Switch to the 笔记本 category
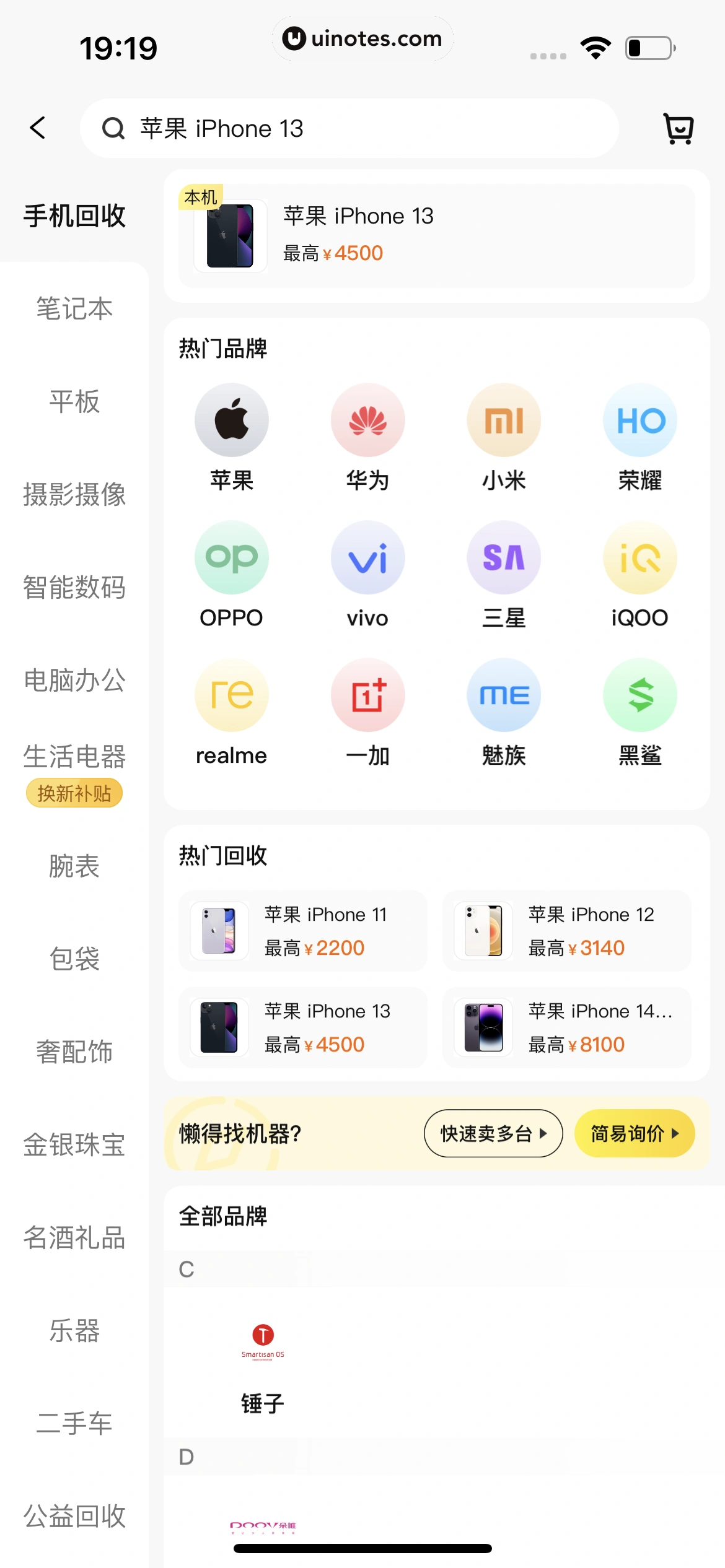This screenshot has width=725, height=1568. point(73,308)
